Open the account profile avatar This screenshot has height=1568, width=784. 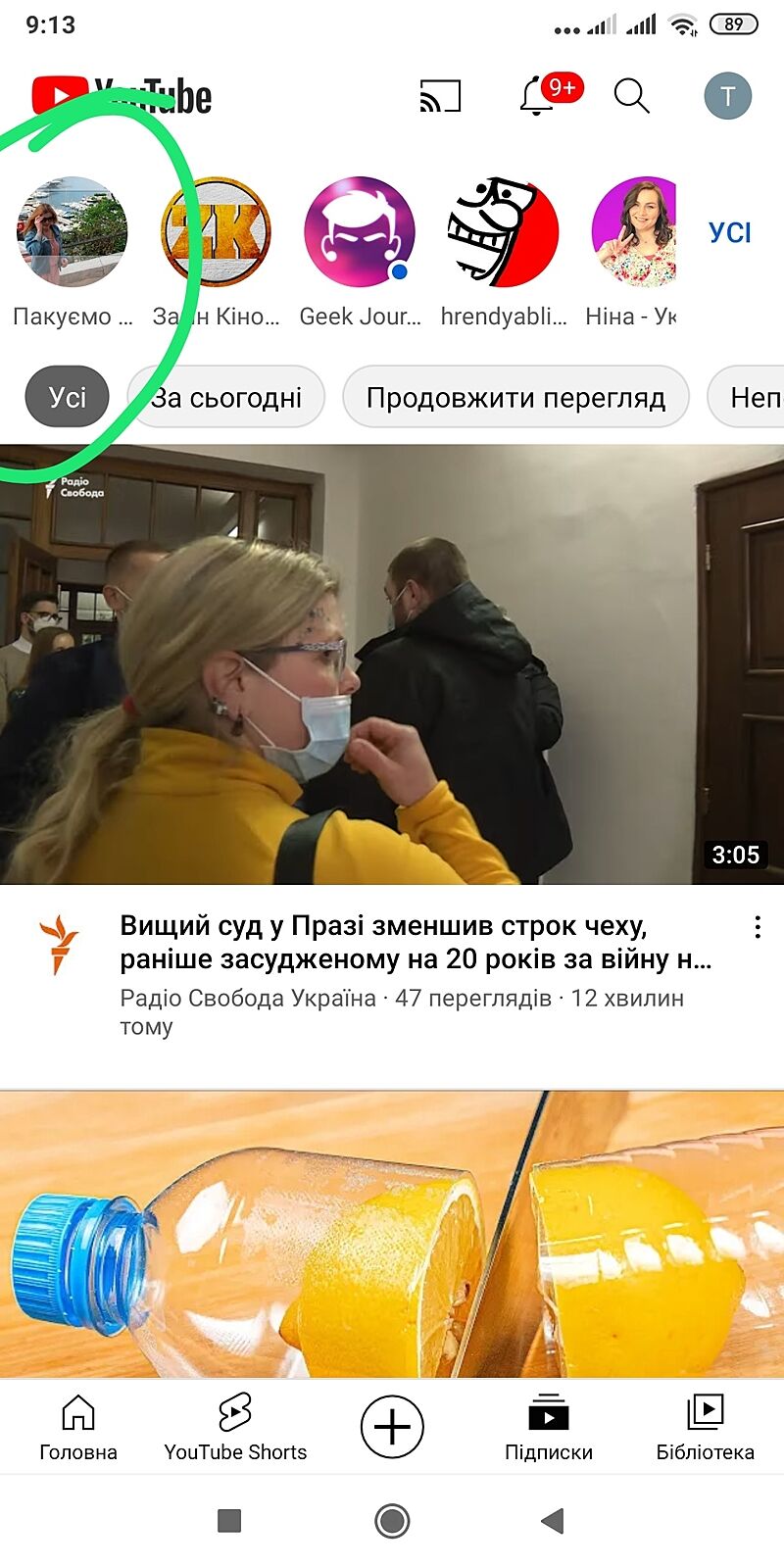coord(727,96)
